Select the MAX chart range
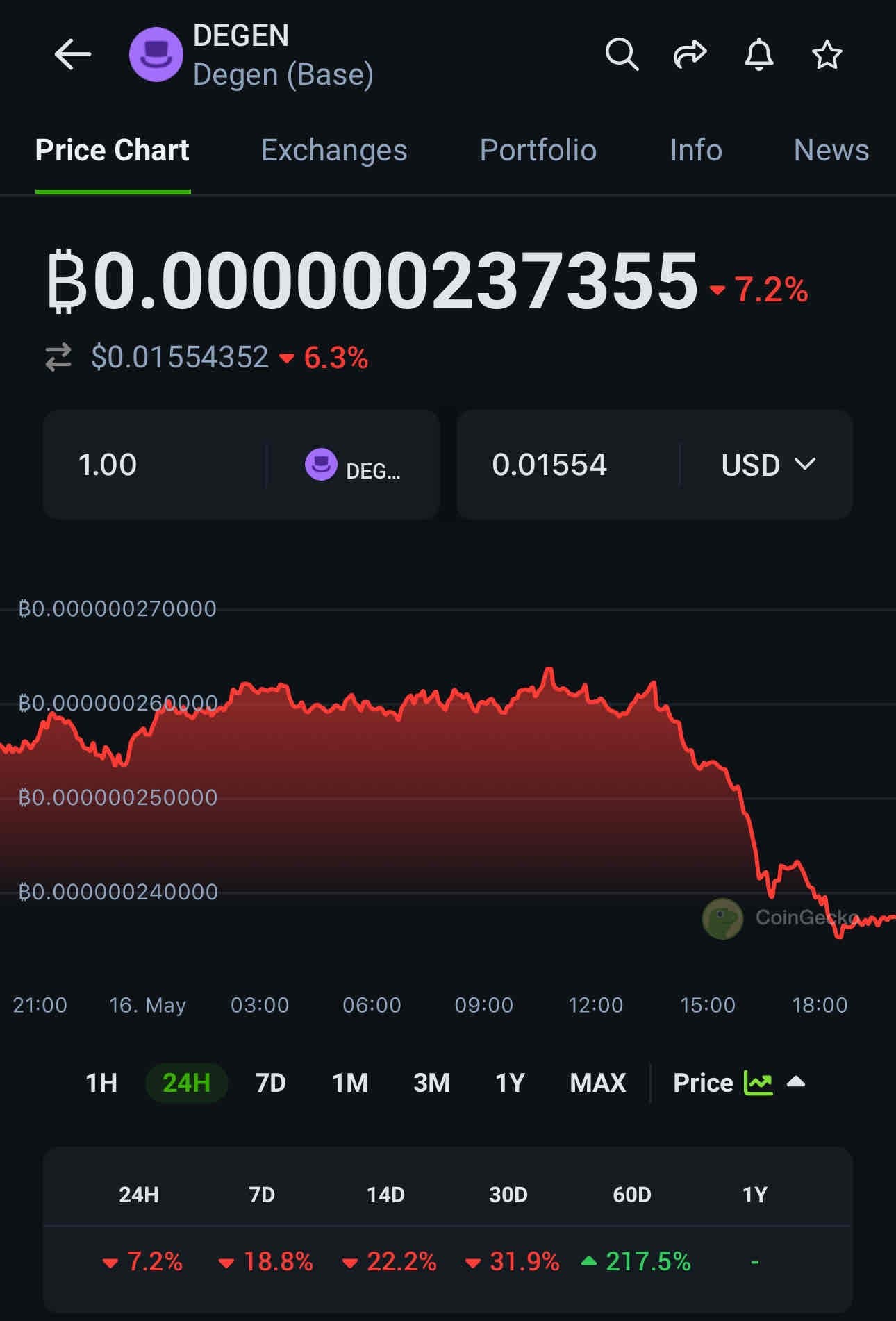 pos(597,1083)
